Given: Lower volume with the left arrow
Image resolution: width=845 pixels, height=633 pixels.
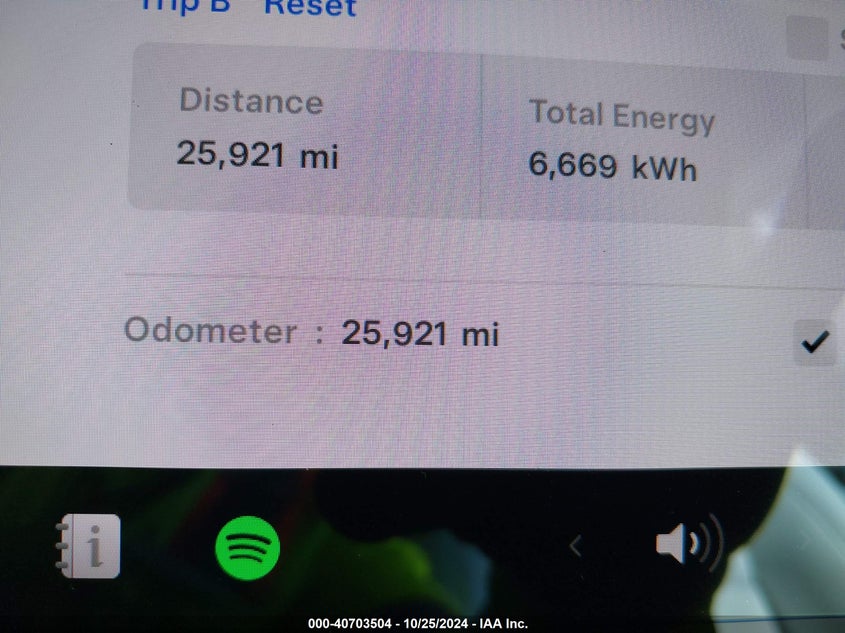Looking at the screenshot, I should [575, 546].
